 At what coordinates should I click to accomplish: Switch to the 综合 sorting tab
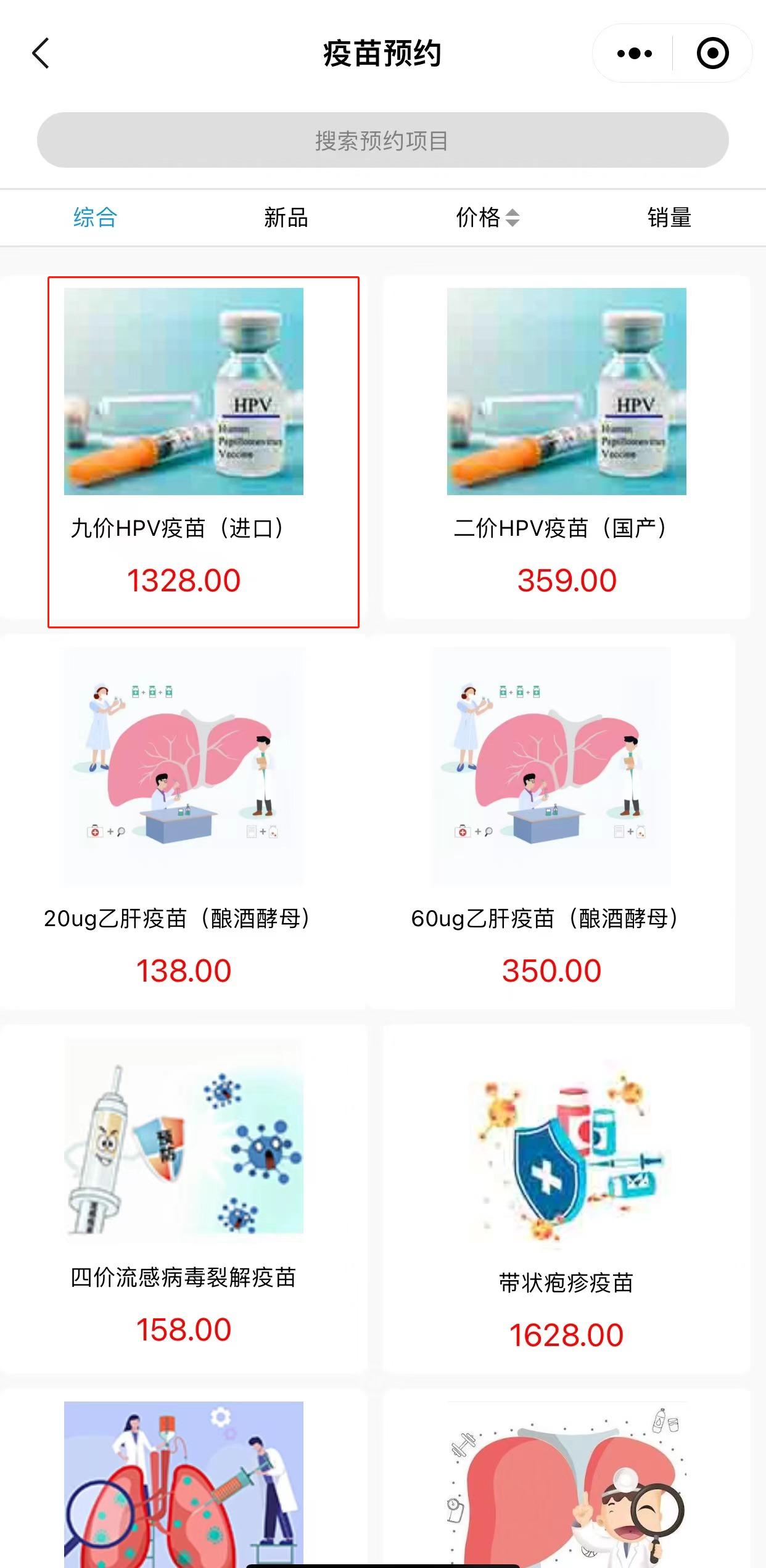click(95, 218)
